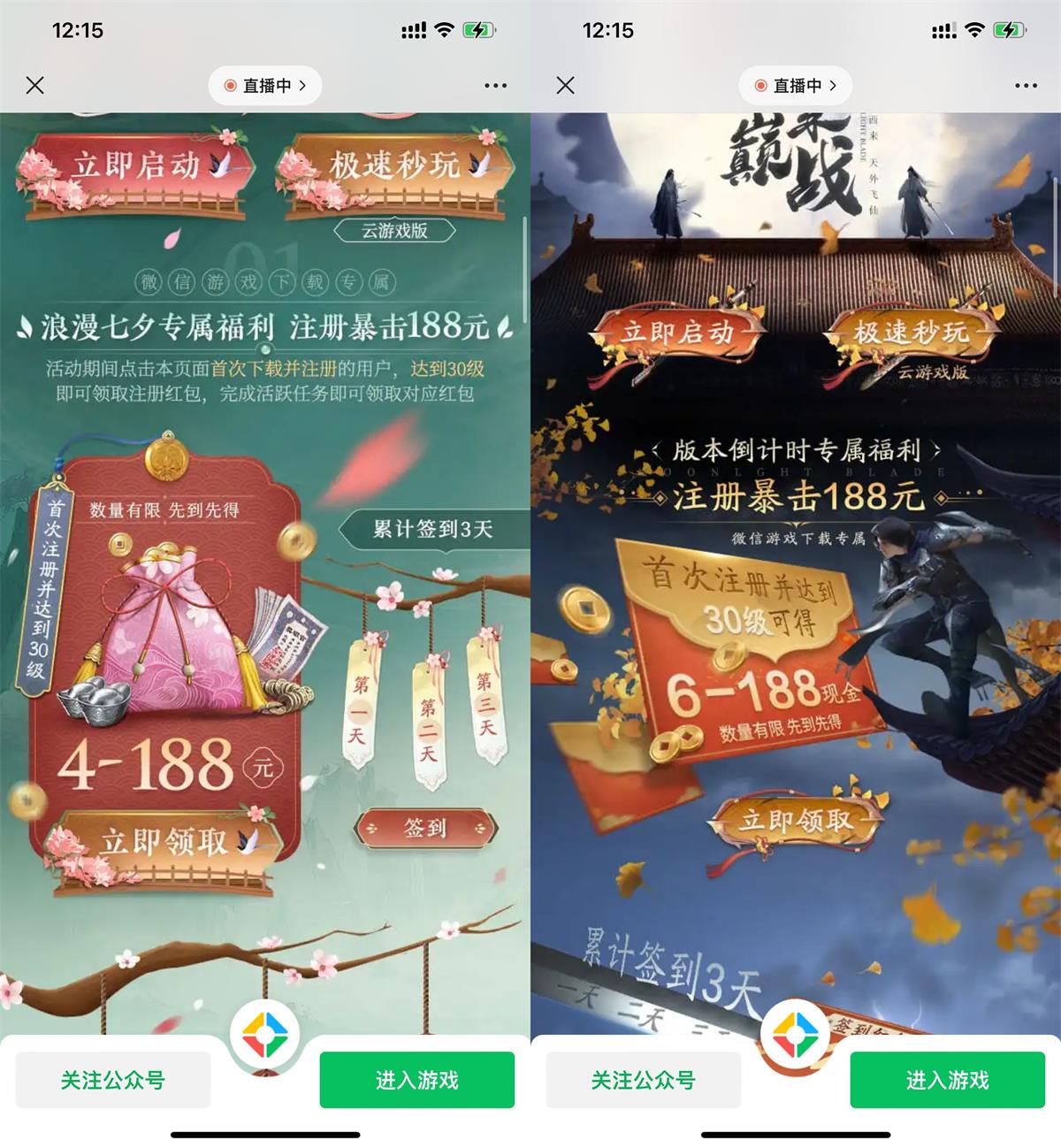Tap pink-blossom 极速秒玩 cloud game button

coord(394,168)
